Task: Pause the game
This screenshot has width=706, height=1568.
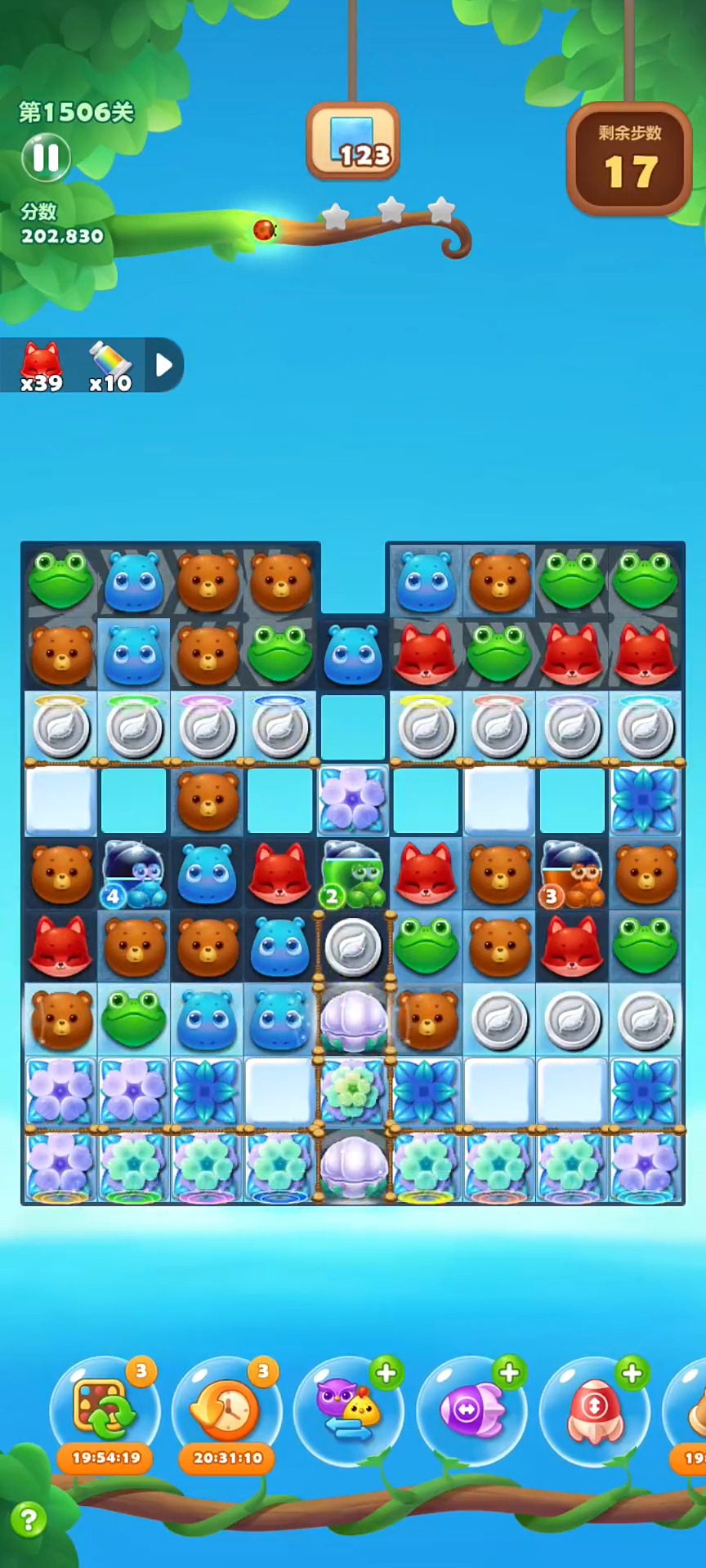Action: coord(46,157)
